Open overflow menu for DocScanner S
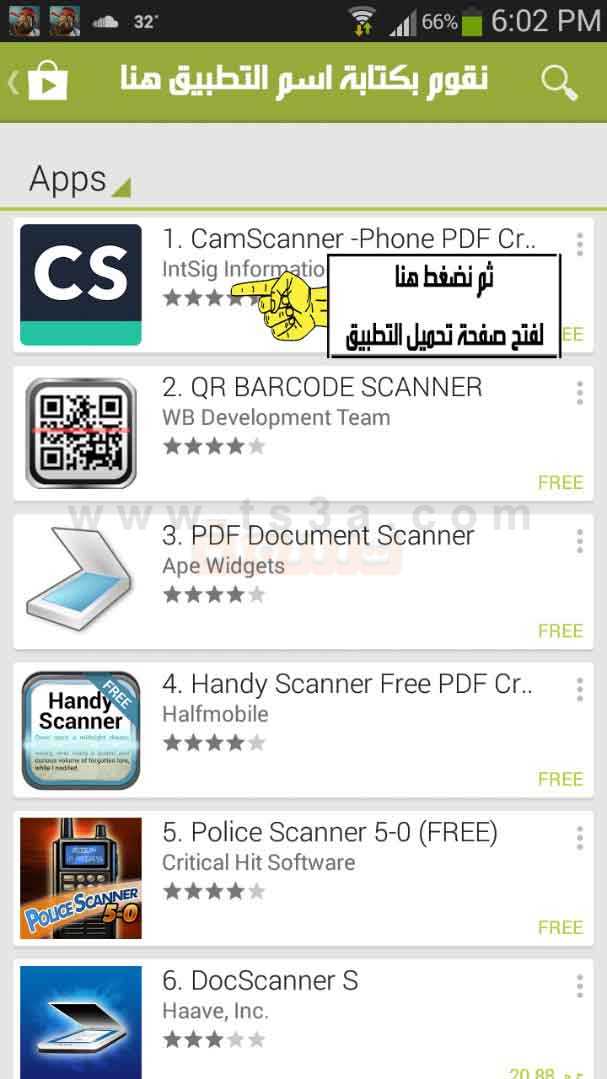The image size is (607, 1079). [579, 986]
